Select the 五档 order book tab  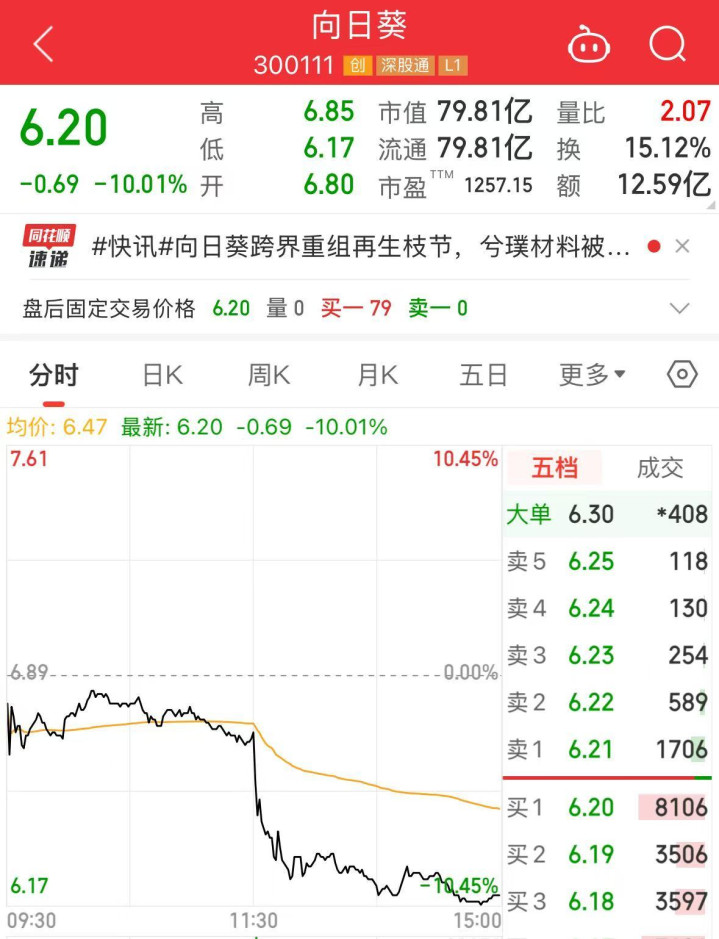coord(554,468)
